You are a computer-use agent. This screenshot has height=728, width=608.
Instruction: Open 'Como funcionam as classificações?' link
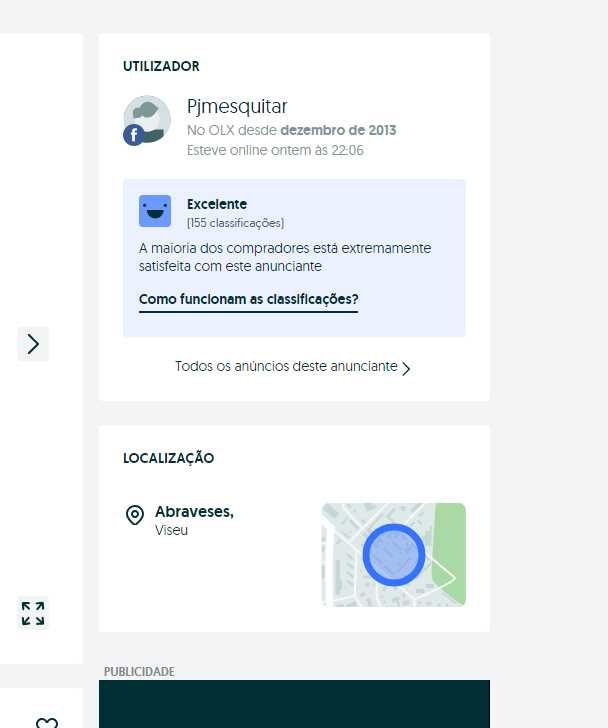248,299
